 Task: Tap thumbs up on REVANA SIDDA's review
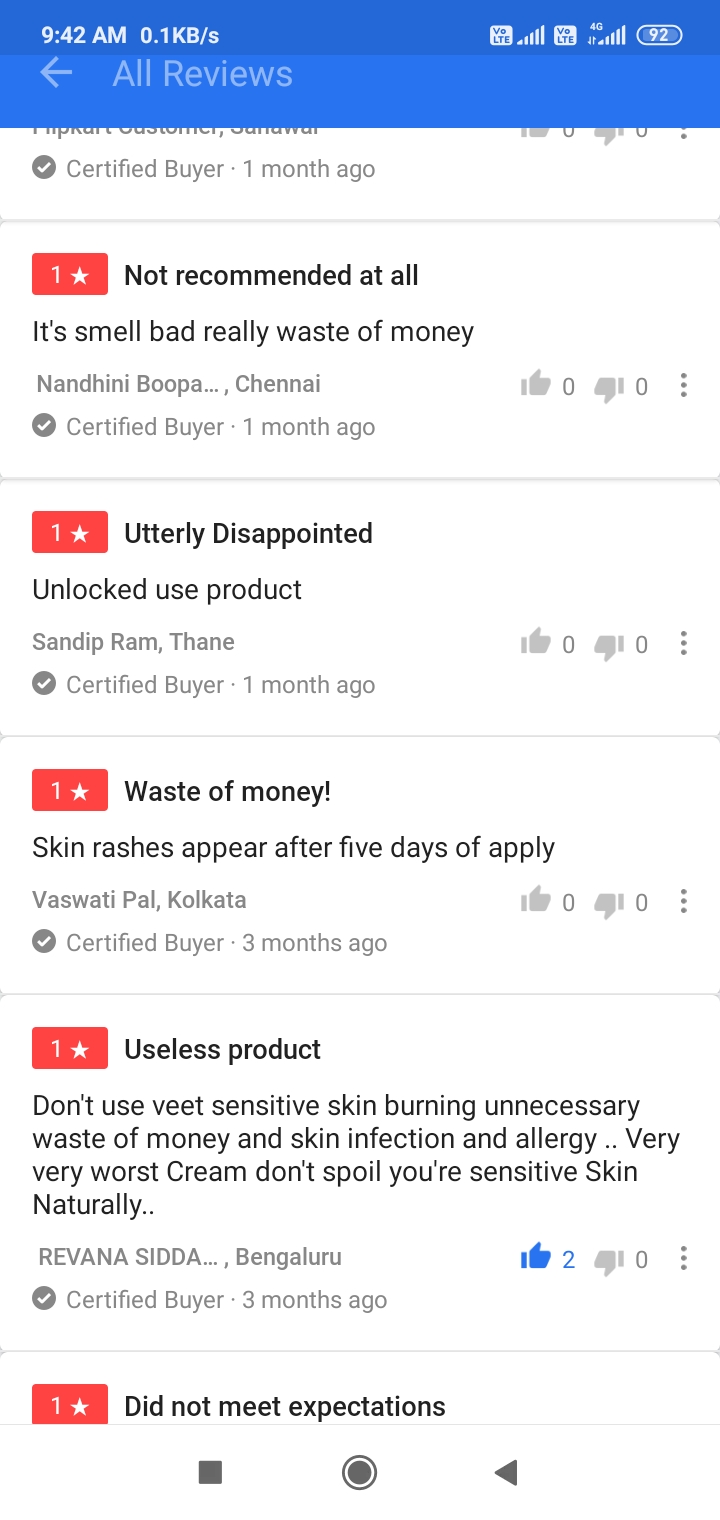click(x=536, y=1257)
